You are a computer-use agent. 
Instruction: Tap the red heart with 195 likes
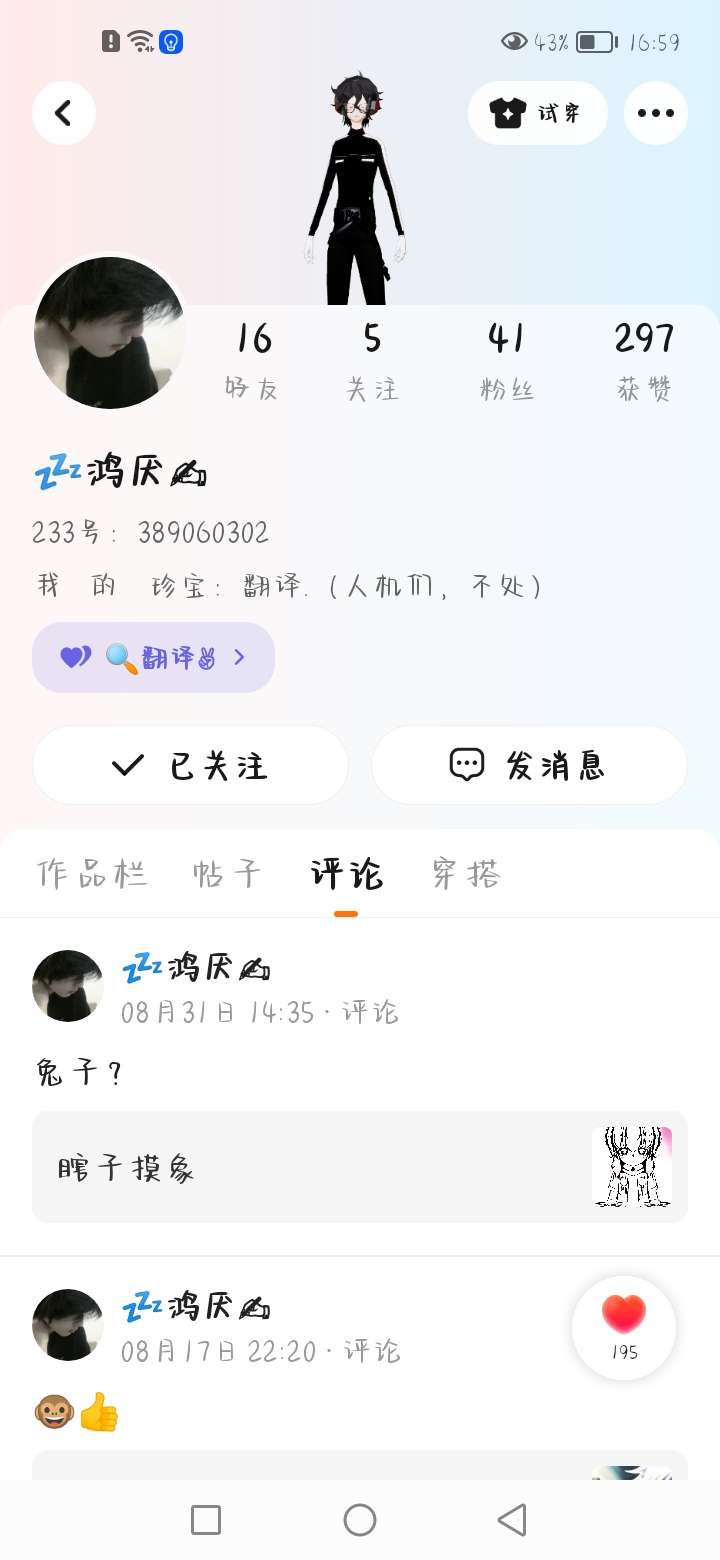coord(624,1326)
